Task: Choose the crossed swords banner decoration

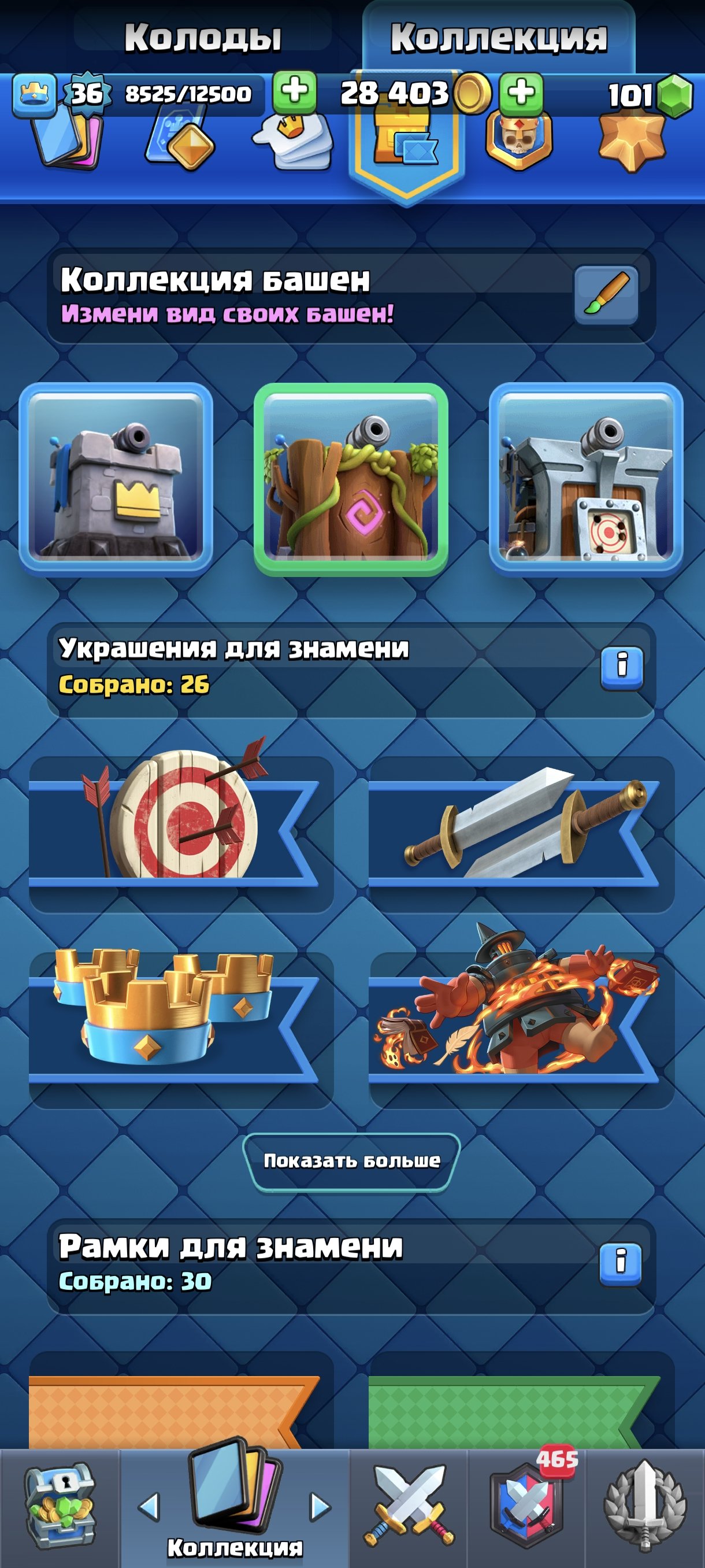Action: pos(521,828)
